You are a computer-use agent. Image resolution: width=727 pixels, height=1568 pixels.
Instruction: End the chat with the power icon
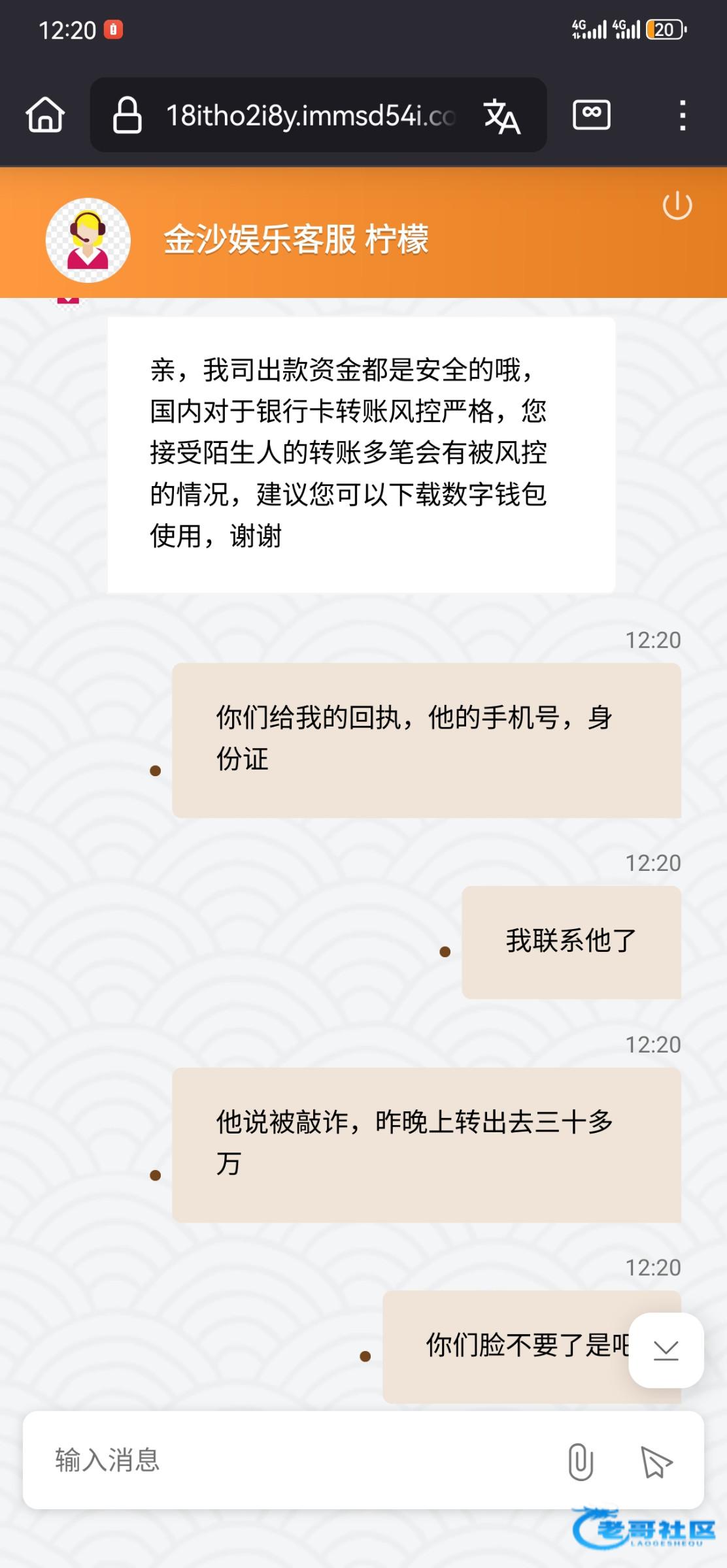click(x=677, y=206)
